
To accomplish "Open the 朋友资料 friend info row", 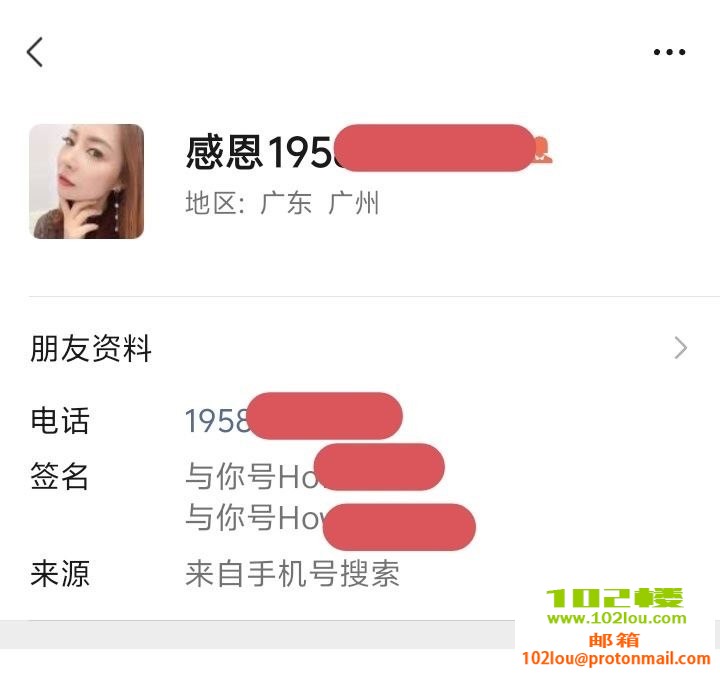I will click(x=360, y=348).
